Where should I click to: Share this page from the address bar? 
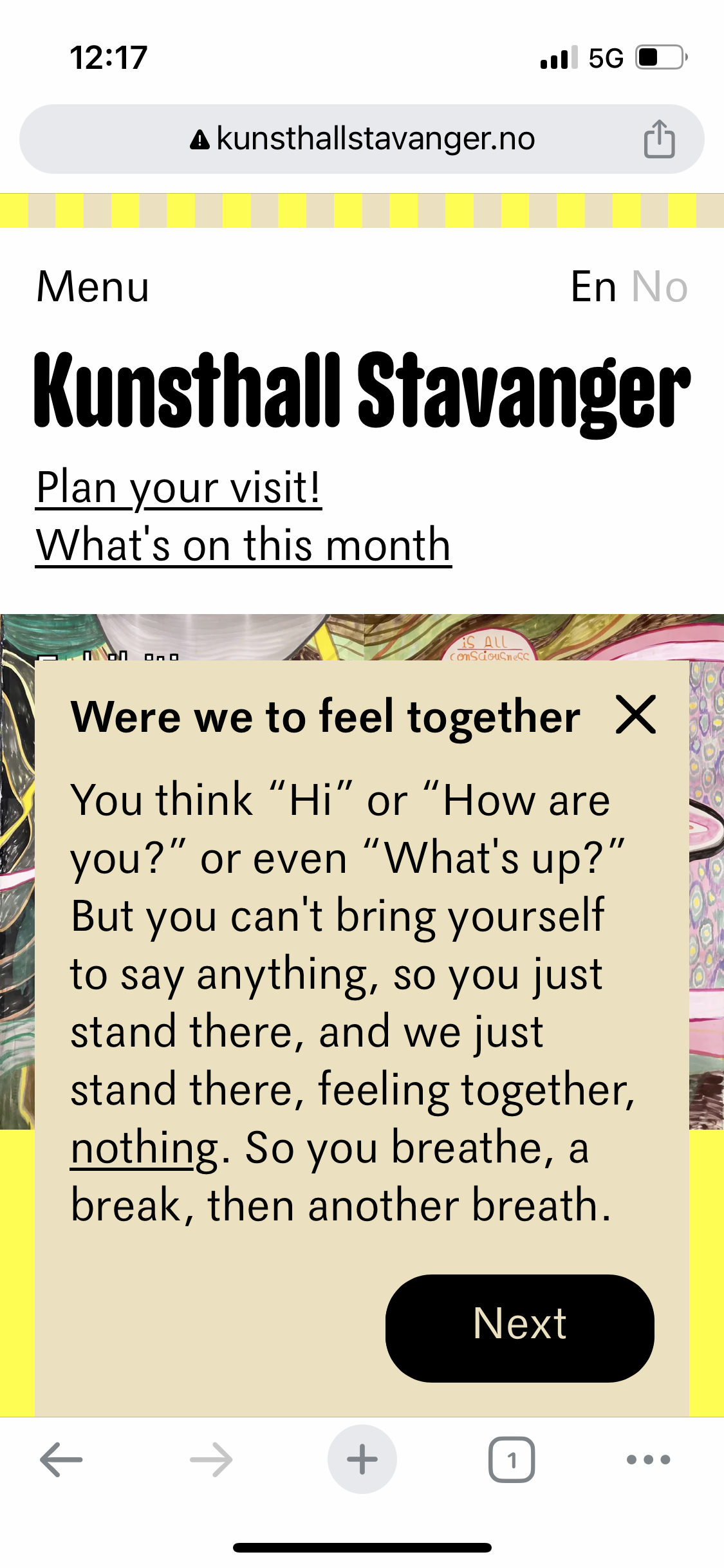(659, 139)
